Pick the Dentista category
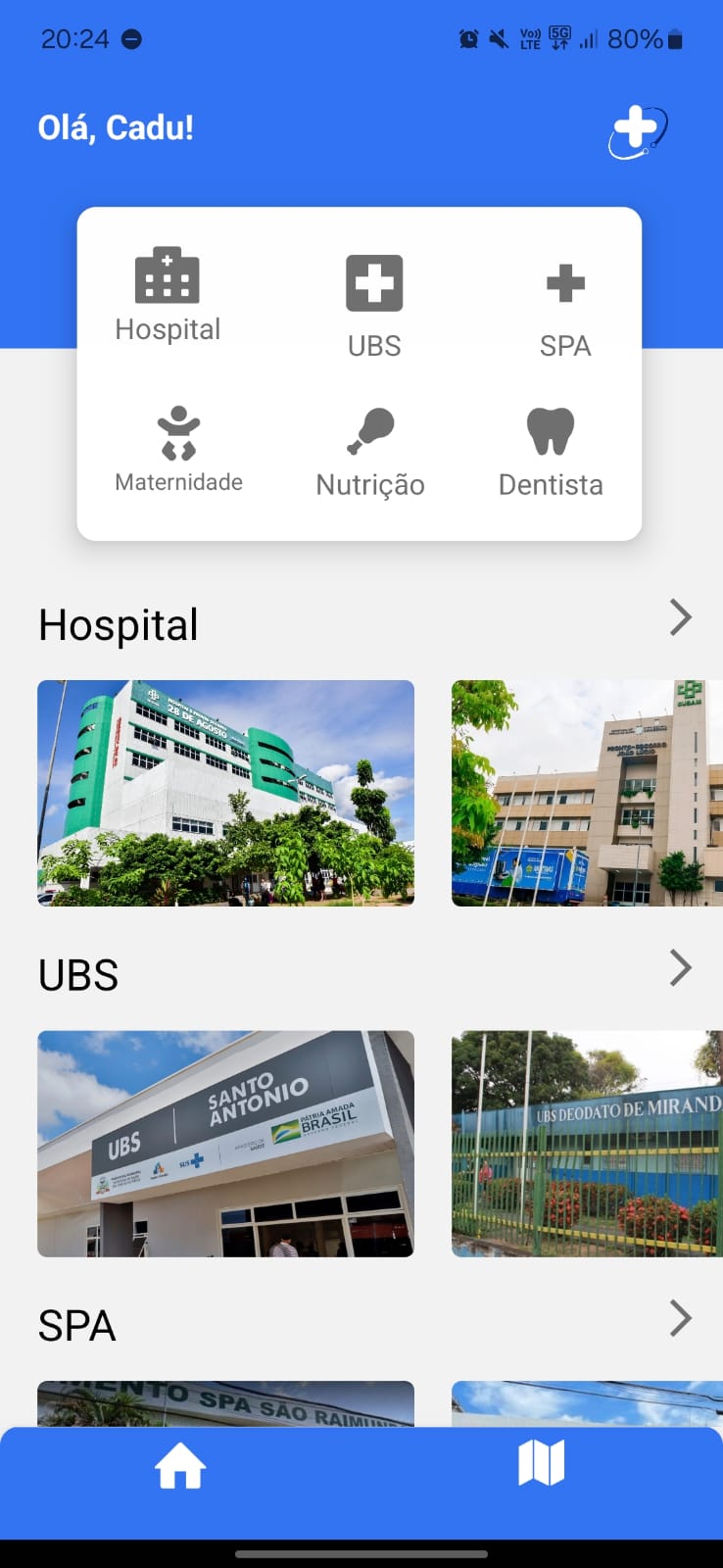The width and height of the screenshot is (723, 1568). (551, 454)
